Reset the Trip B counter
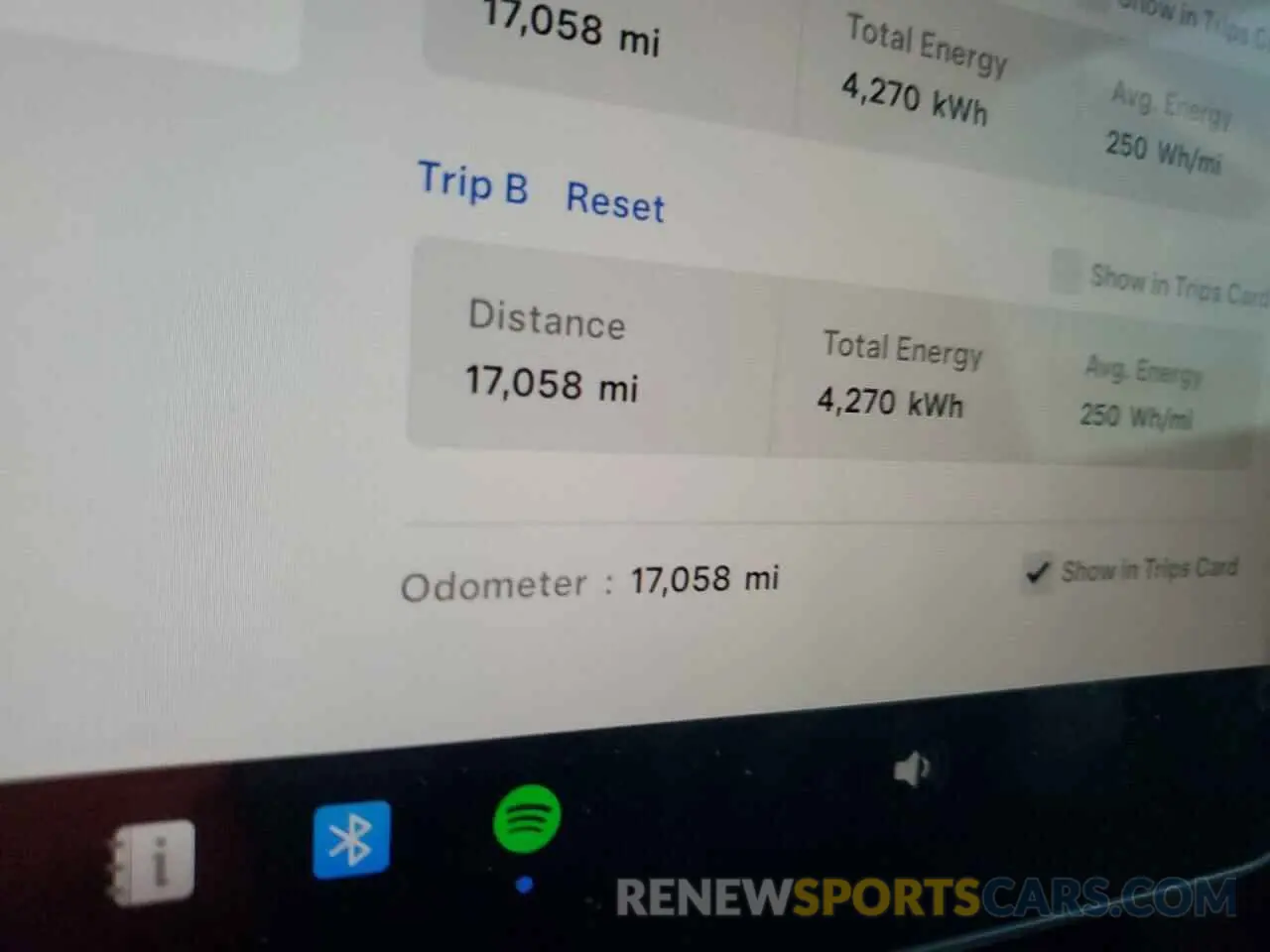Viewport: 1270px width, 952px height. (x=614, y=202)
